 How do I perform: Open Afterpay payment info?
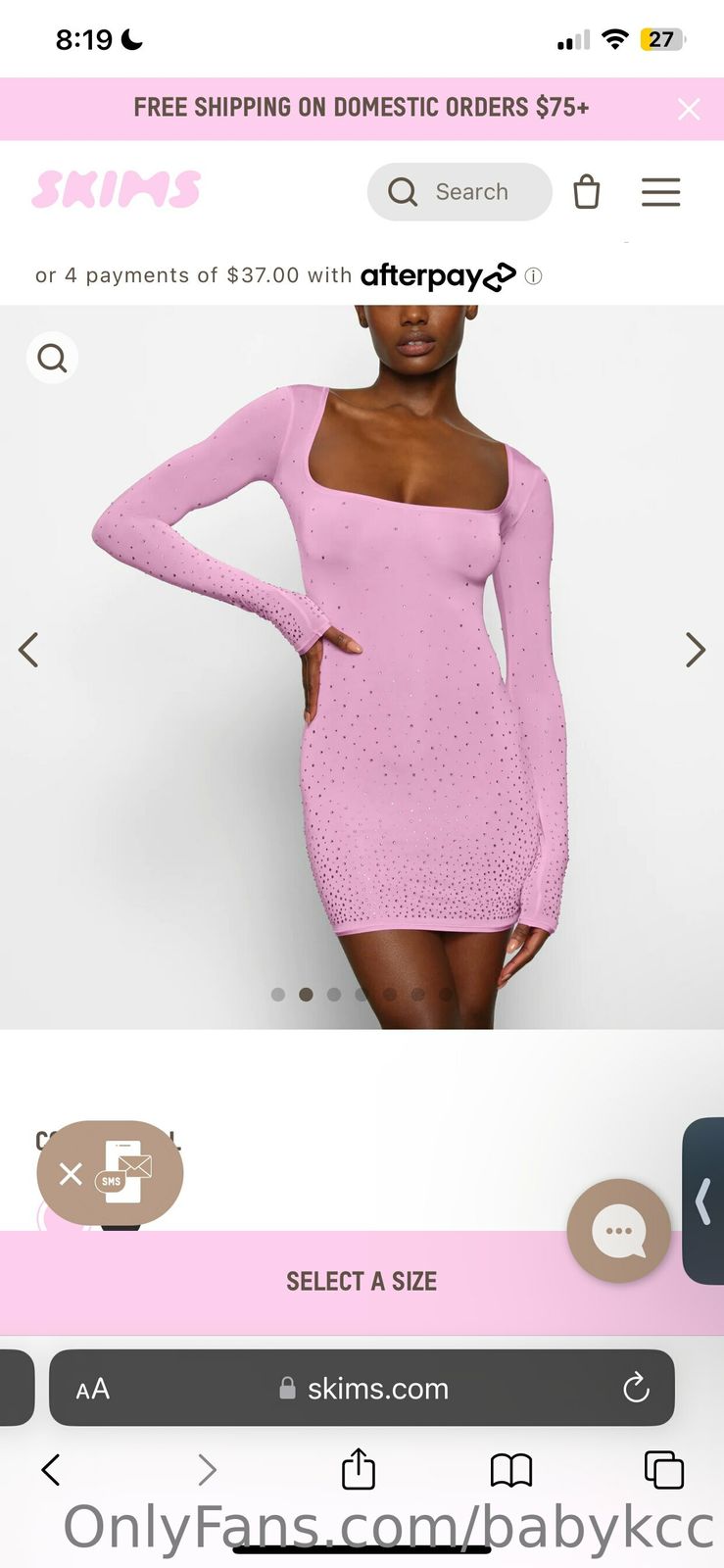(x=533, y=276)
